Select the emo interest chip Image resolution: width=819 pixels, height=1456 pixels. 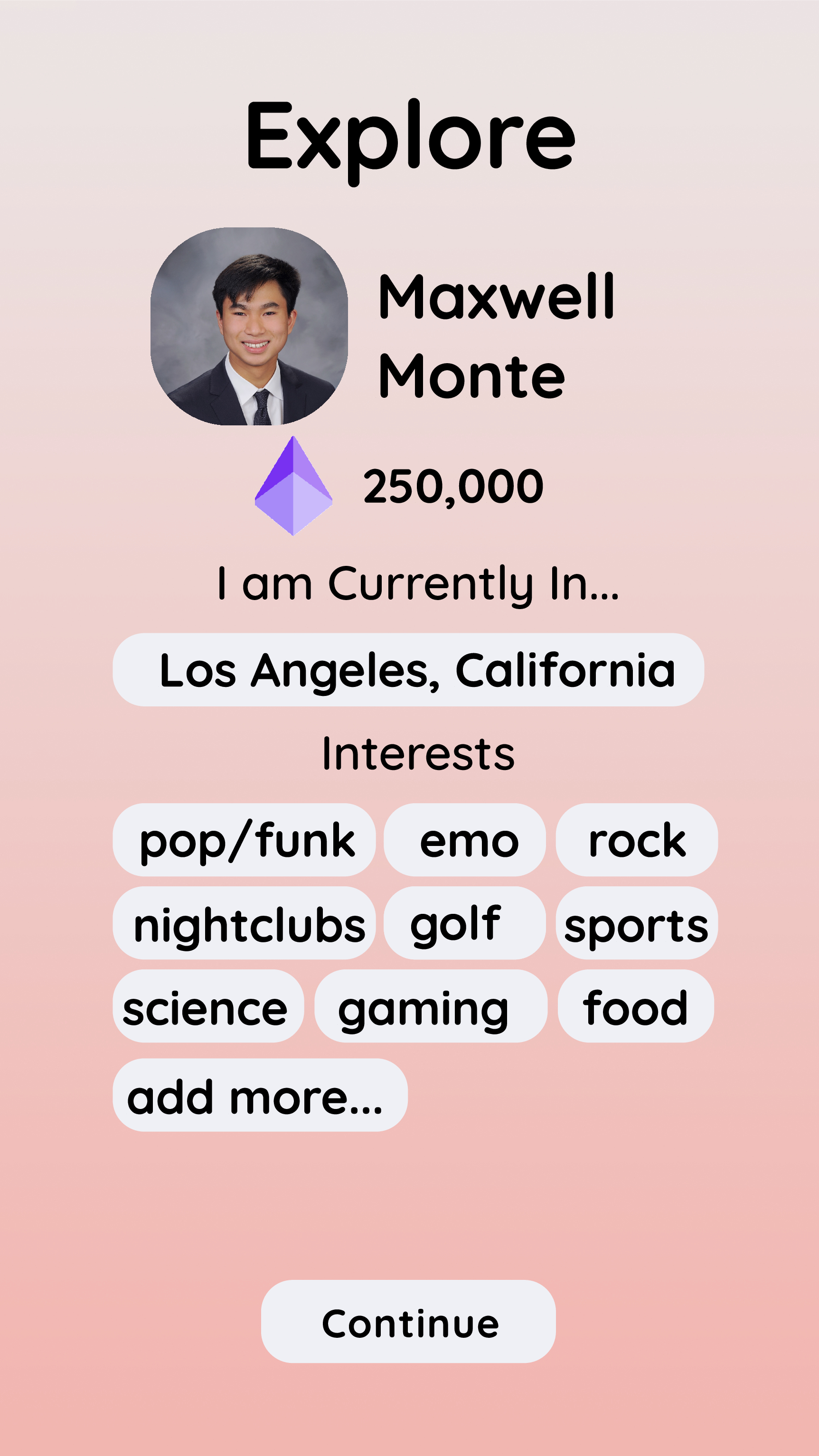(465, 840)
